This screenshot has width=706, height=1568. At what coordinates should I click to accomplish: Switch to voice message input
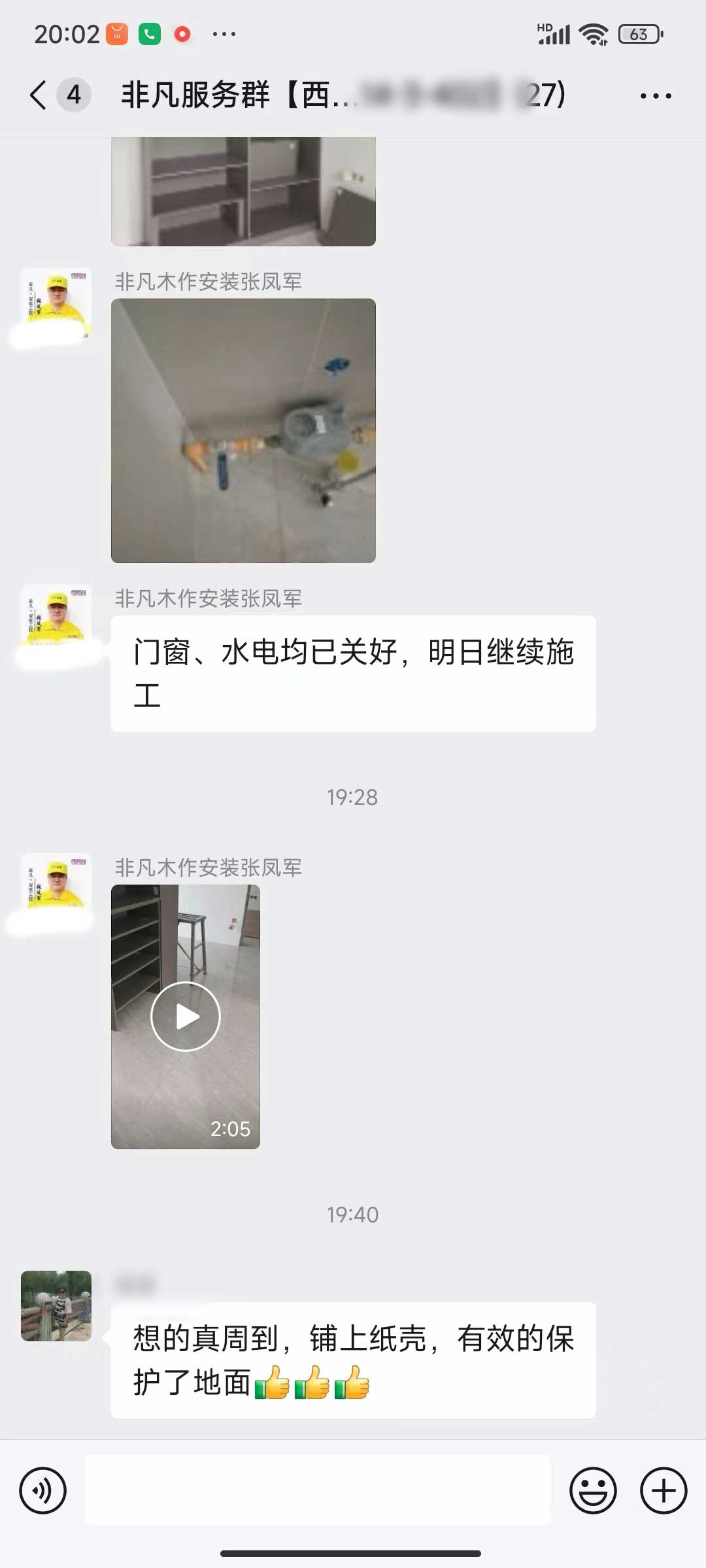coord(43,1490)
